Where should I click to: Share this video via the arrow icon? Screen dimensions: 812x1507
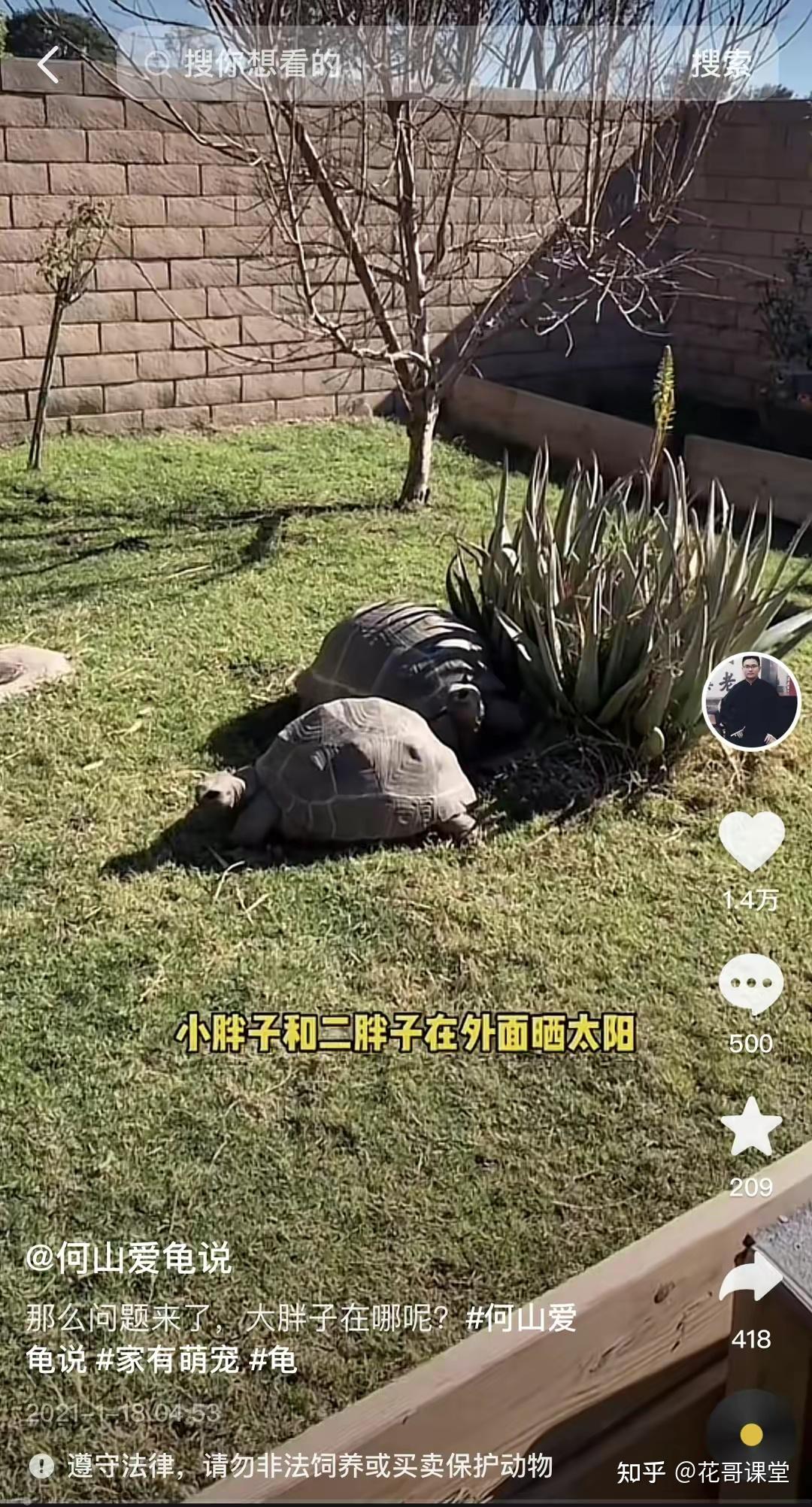[x=751, y=1278]
